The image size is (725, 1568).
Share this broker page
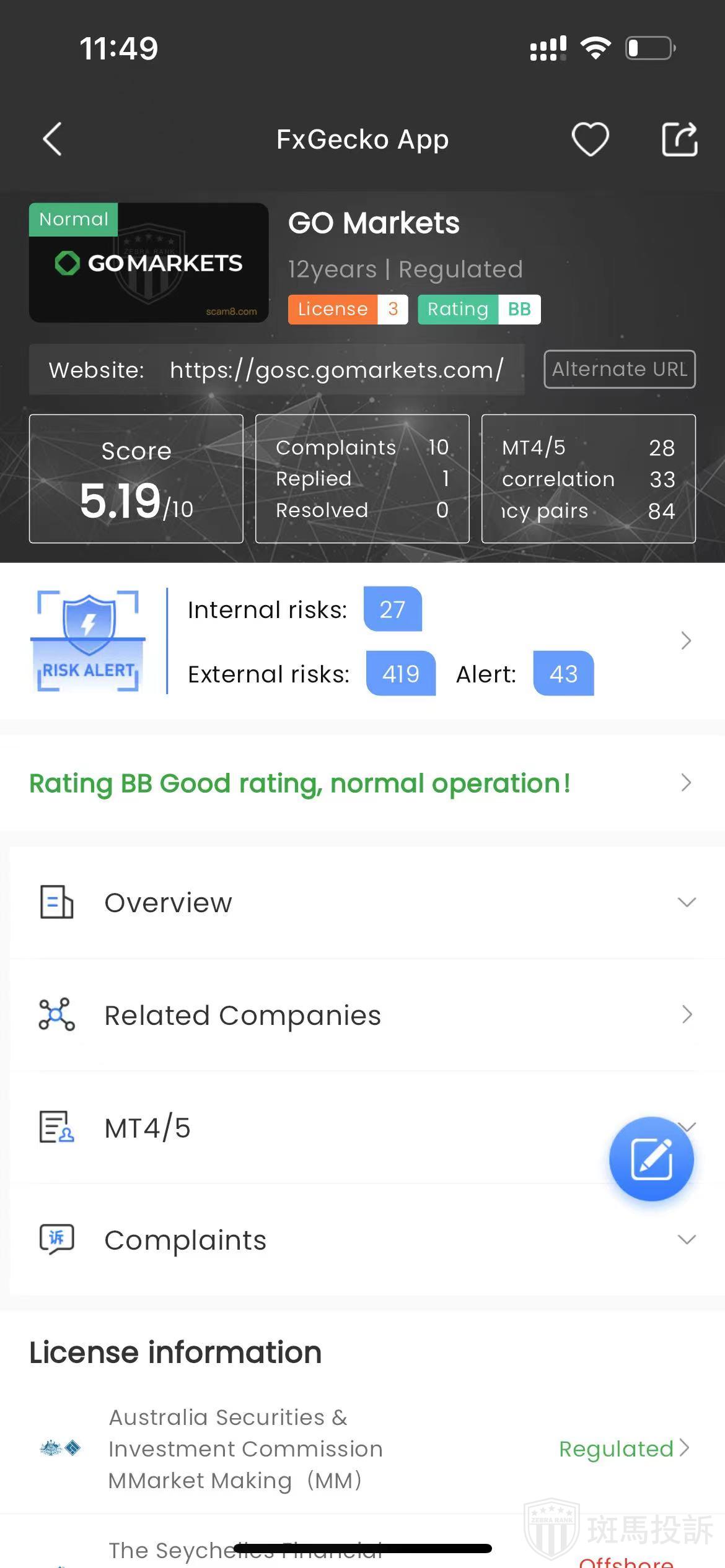[679, 139]
